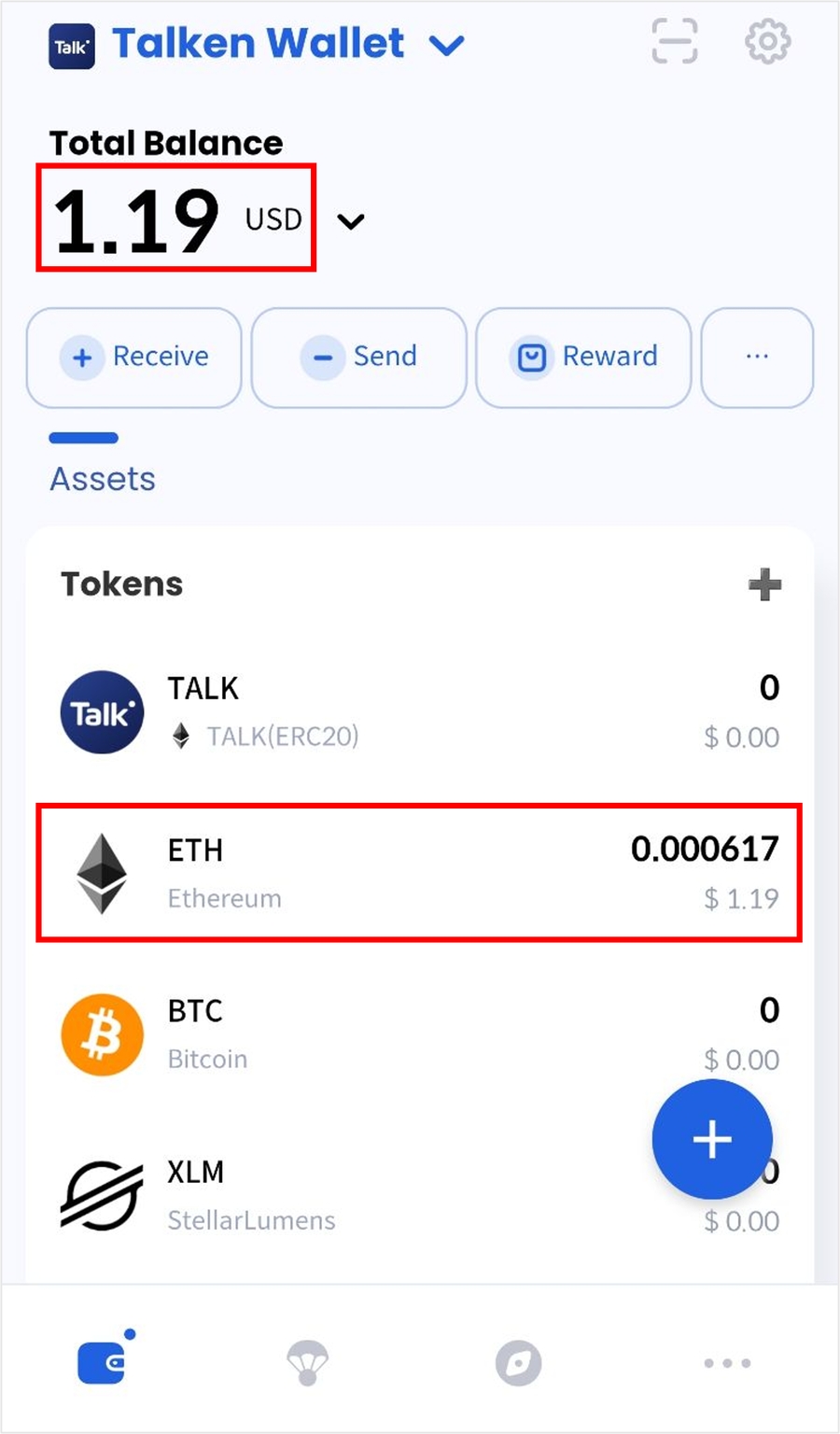This screenshot has width=840, height=1434.
Task: Go to the airdrop parachute tab
Action: pyautogui.click(x=308, y=1363)
